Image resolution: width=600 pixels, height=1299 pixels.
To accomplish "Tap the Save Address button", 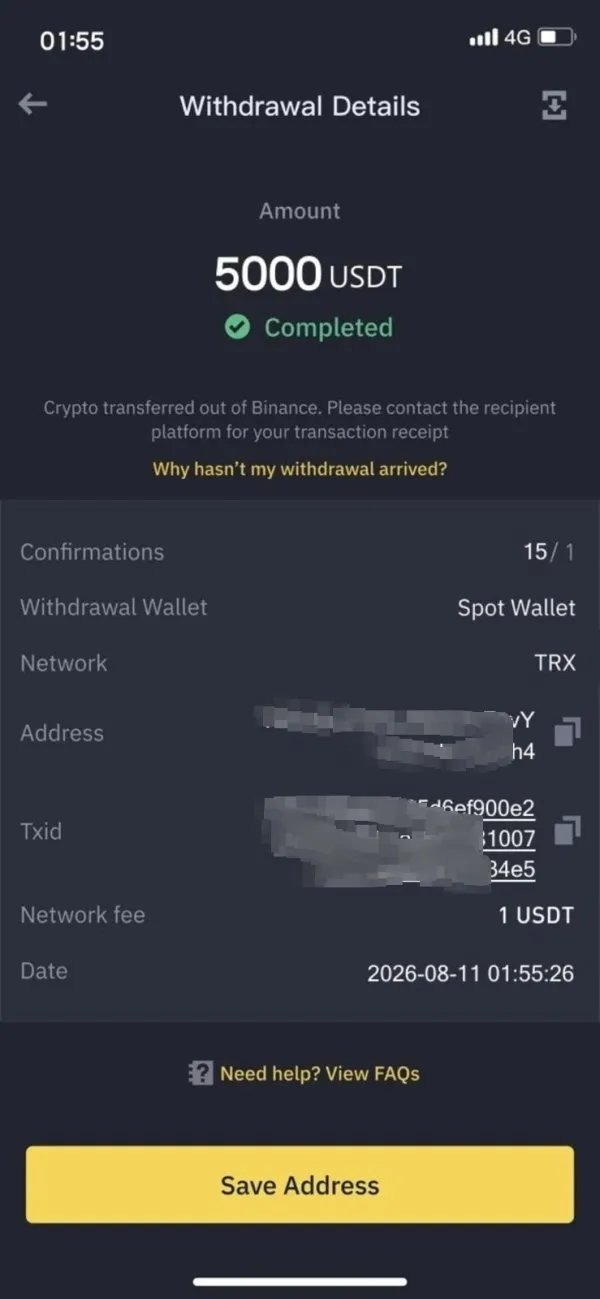I will (300, 1185).
